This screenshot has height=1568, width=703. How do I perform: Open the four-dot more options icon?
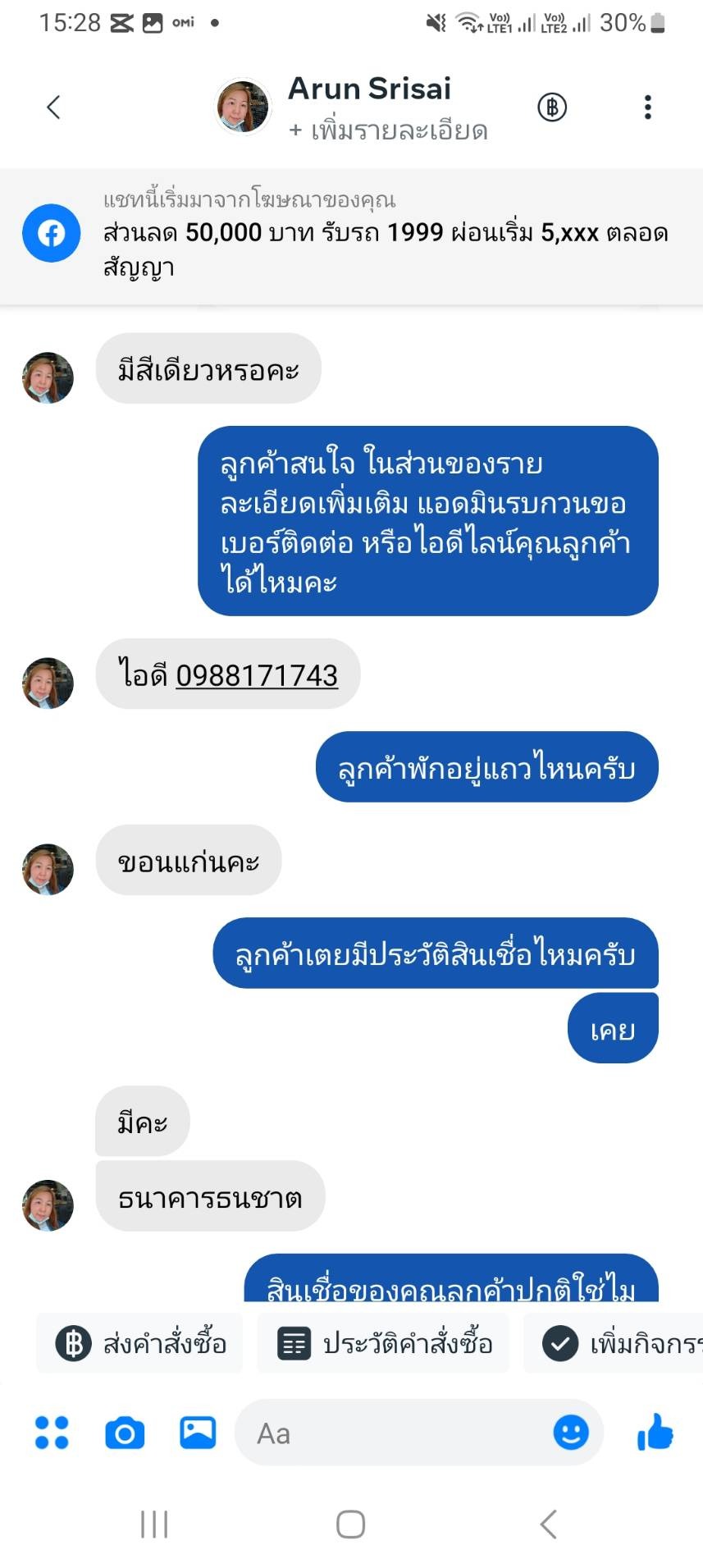tap(52, 1433)
